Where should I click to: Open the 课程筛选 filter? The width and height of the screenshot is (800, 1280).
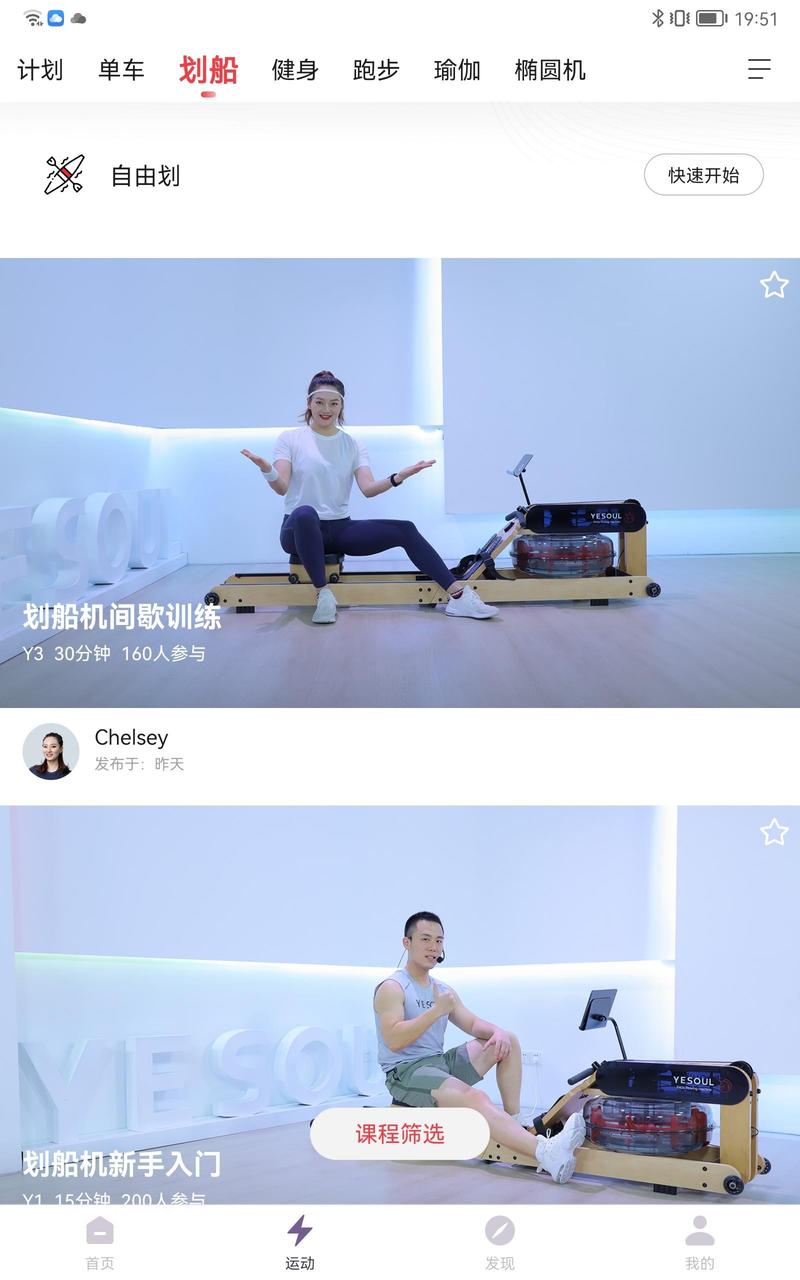point(400,1134)
